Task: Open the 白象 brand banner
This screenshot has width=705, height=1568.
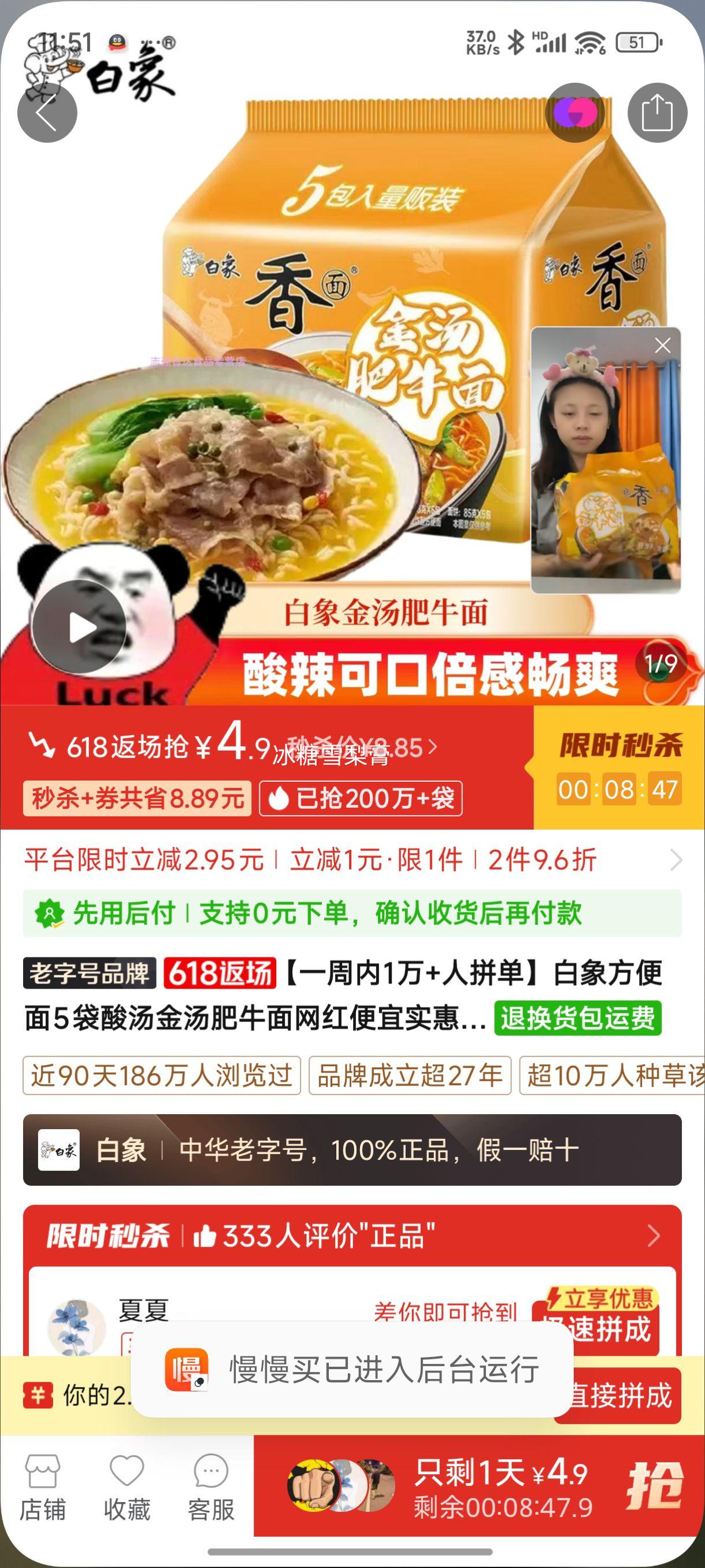Action: (x=351, y=1150)
